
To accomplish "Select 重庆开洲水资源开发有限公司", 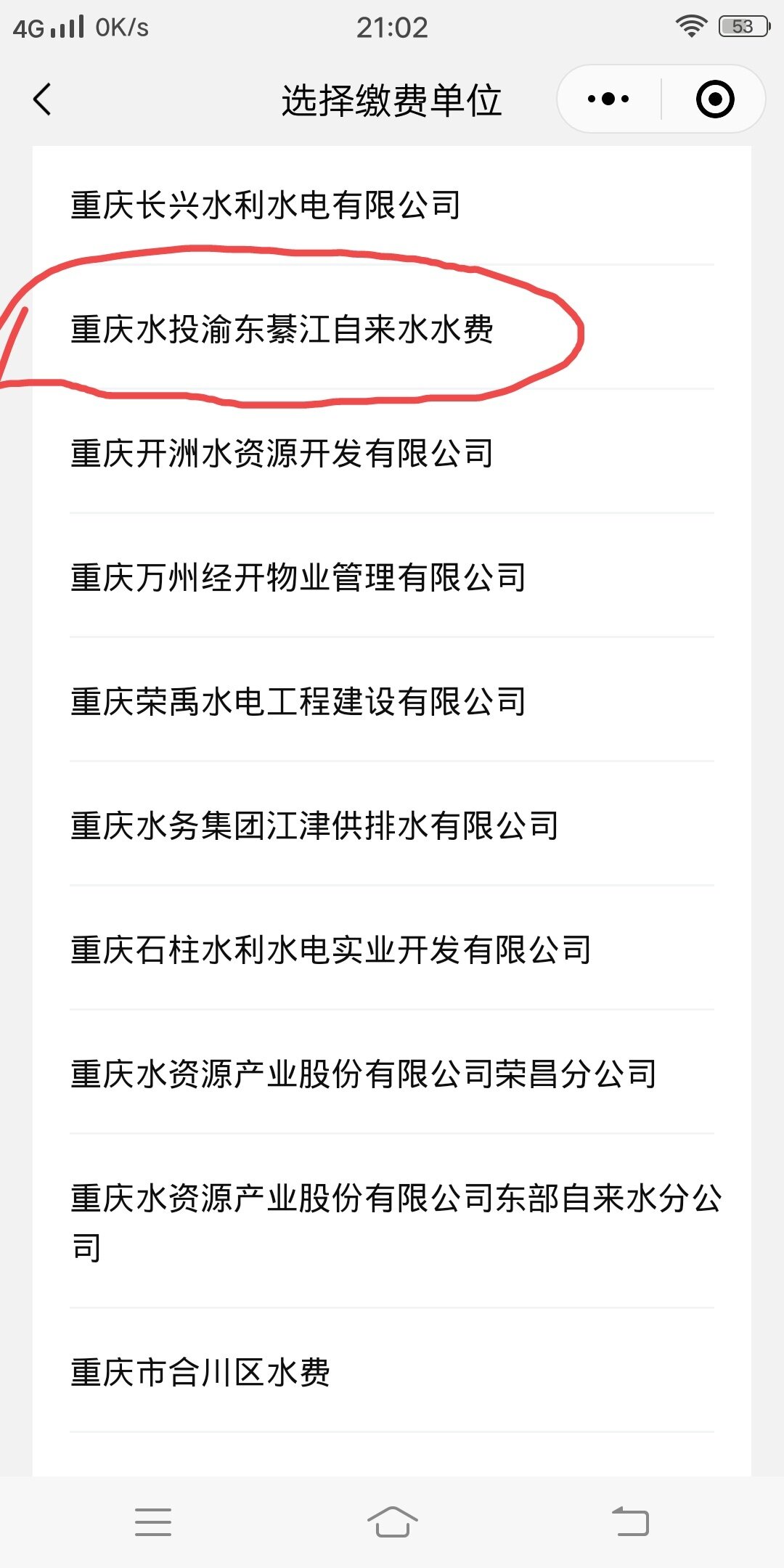I will pos(282,454).
